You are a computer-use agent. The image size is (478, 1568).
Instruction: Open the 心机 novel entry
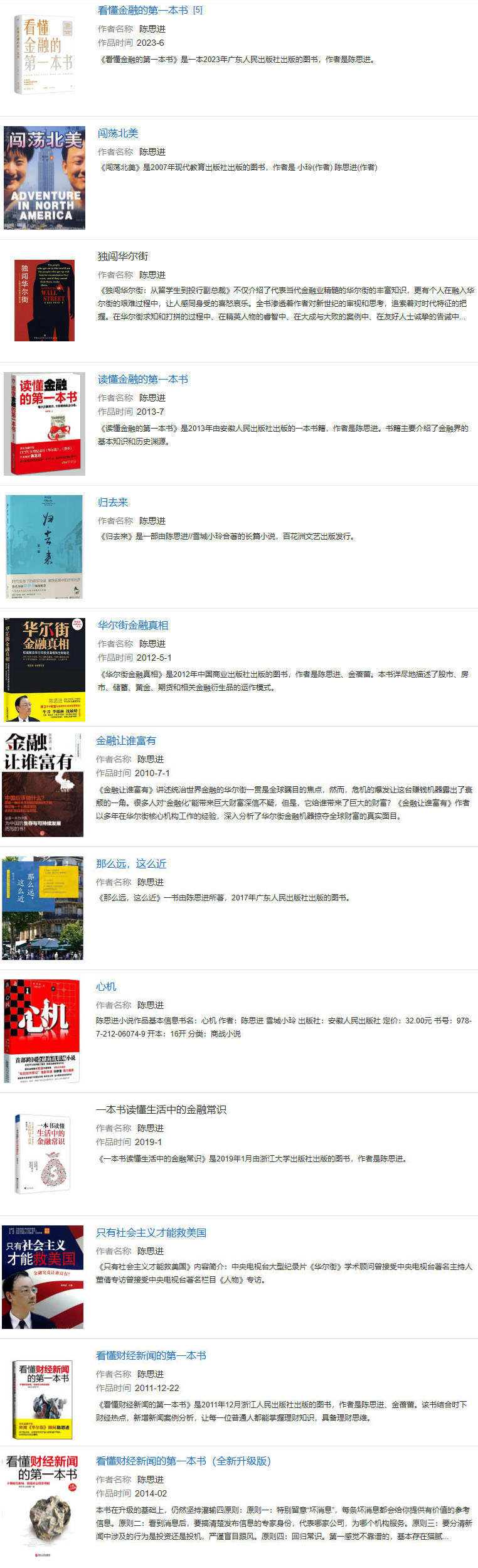(106, 987)
